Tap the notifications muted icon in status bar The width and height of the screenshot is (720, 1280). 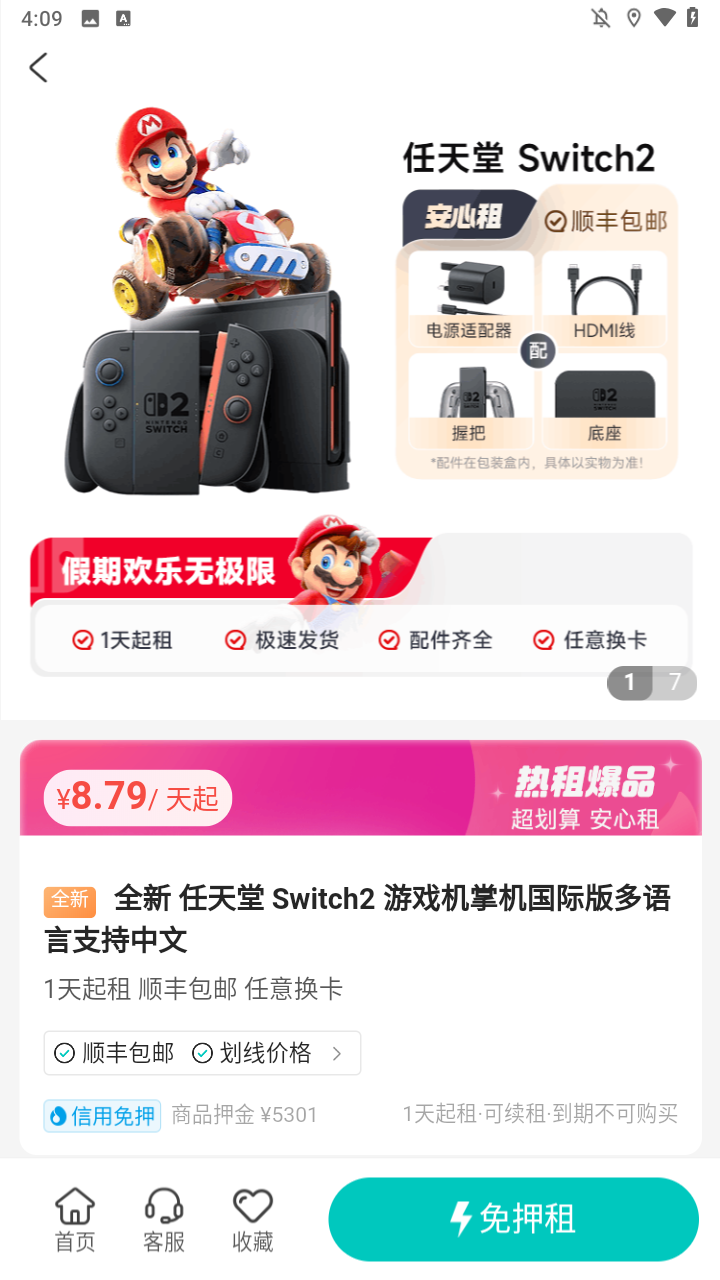(x=601, y=17)
